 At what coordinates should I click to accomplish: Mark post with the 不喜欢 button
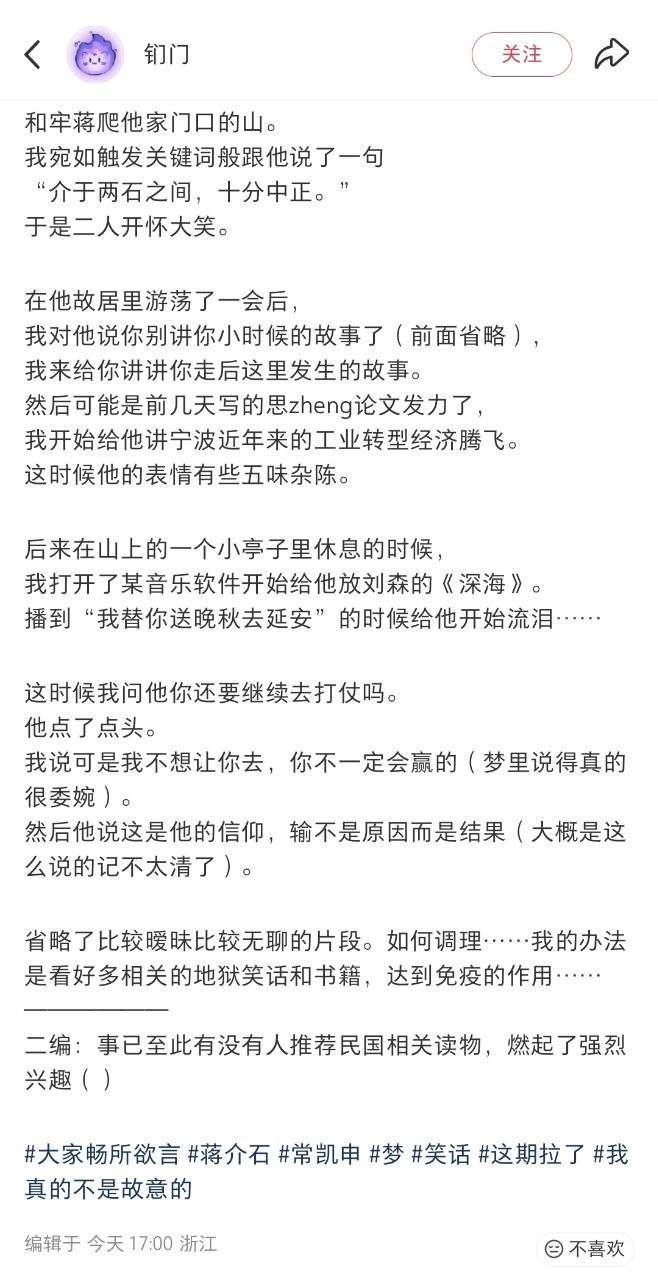[x=586, y=1248]
